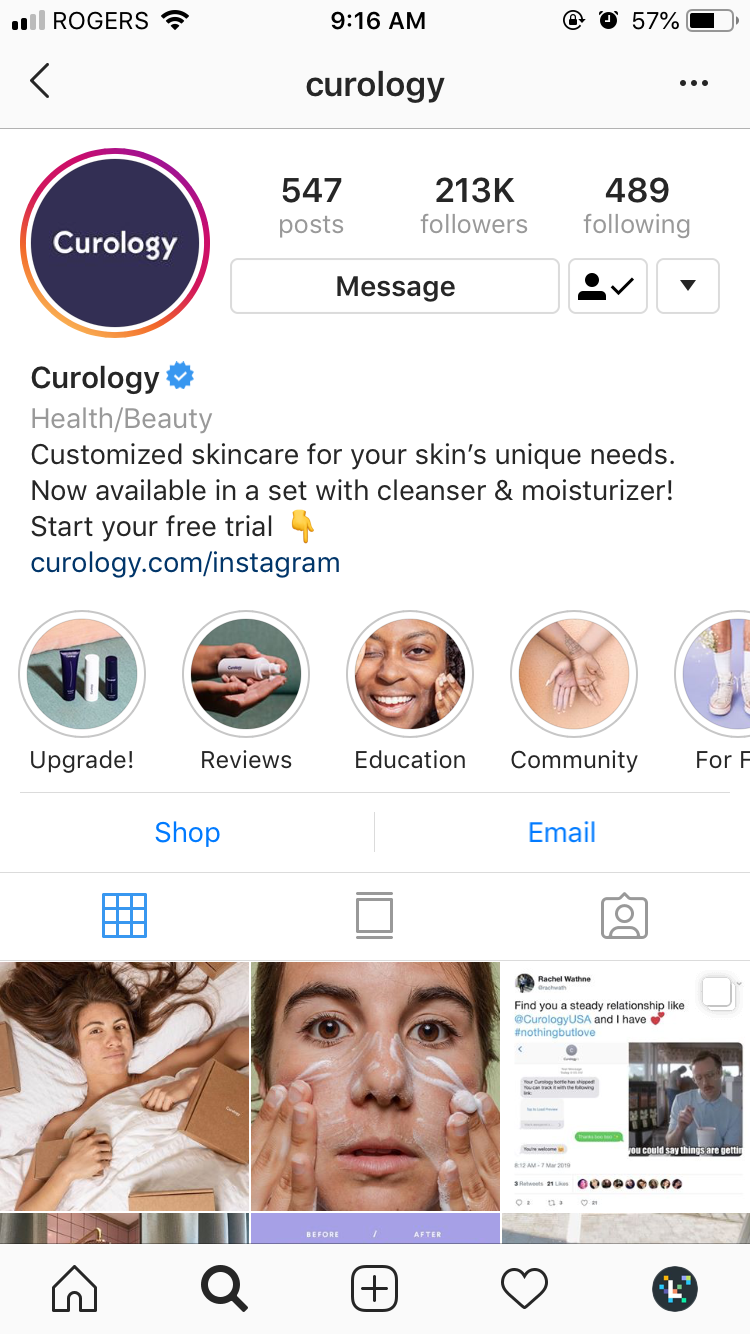Go to the home feed tab

(x=75, y=1289)
